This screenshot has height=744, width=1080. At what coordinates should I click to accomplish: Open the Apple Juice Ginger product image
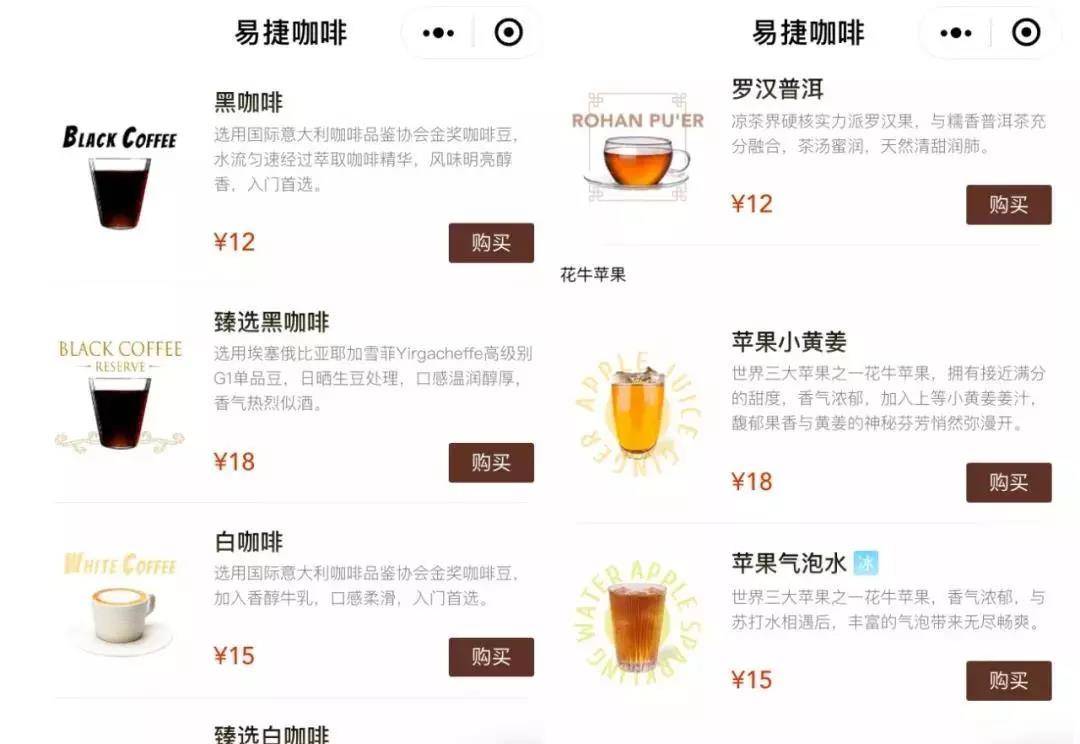637,408
